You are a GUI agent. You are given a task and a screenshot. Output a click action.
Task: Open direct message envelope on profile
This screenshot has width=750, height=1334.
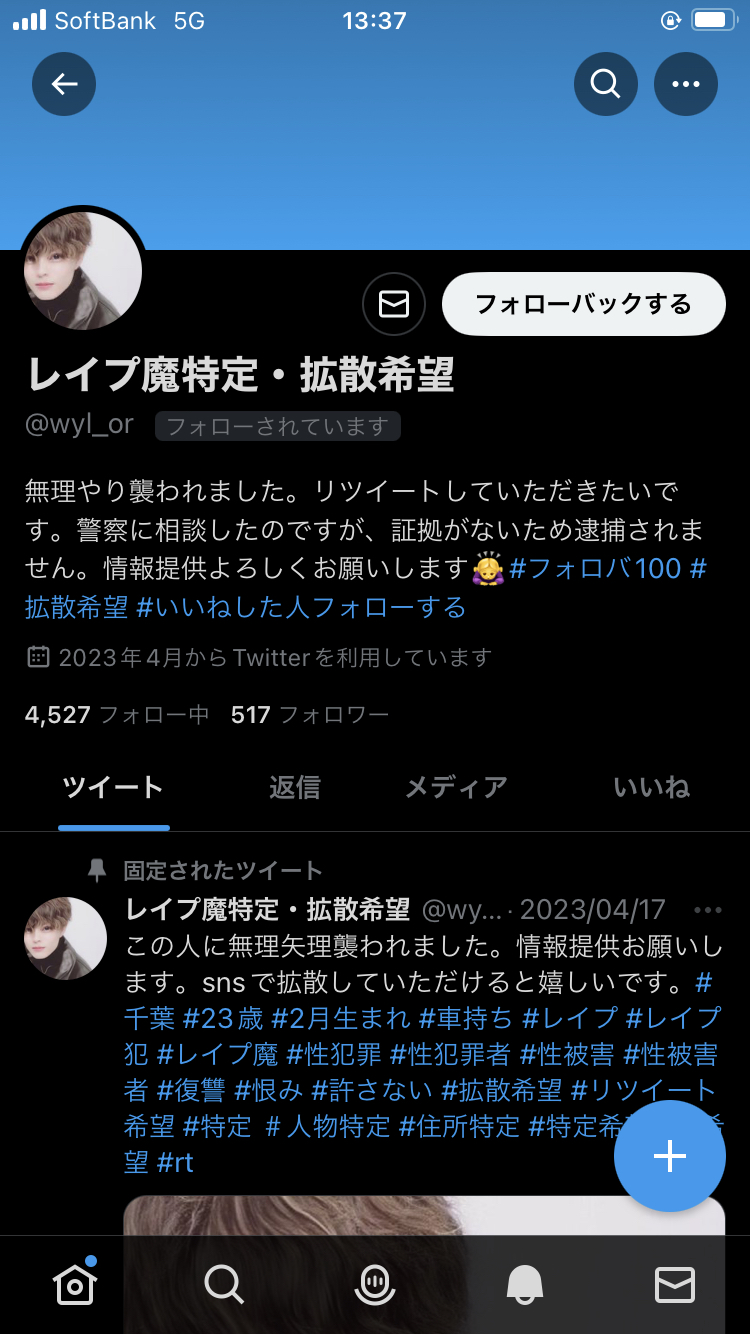click(x=394, y=304)
